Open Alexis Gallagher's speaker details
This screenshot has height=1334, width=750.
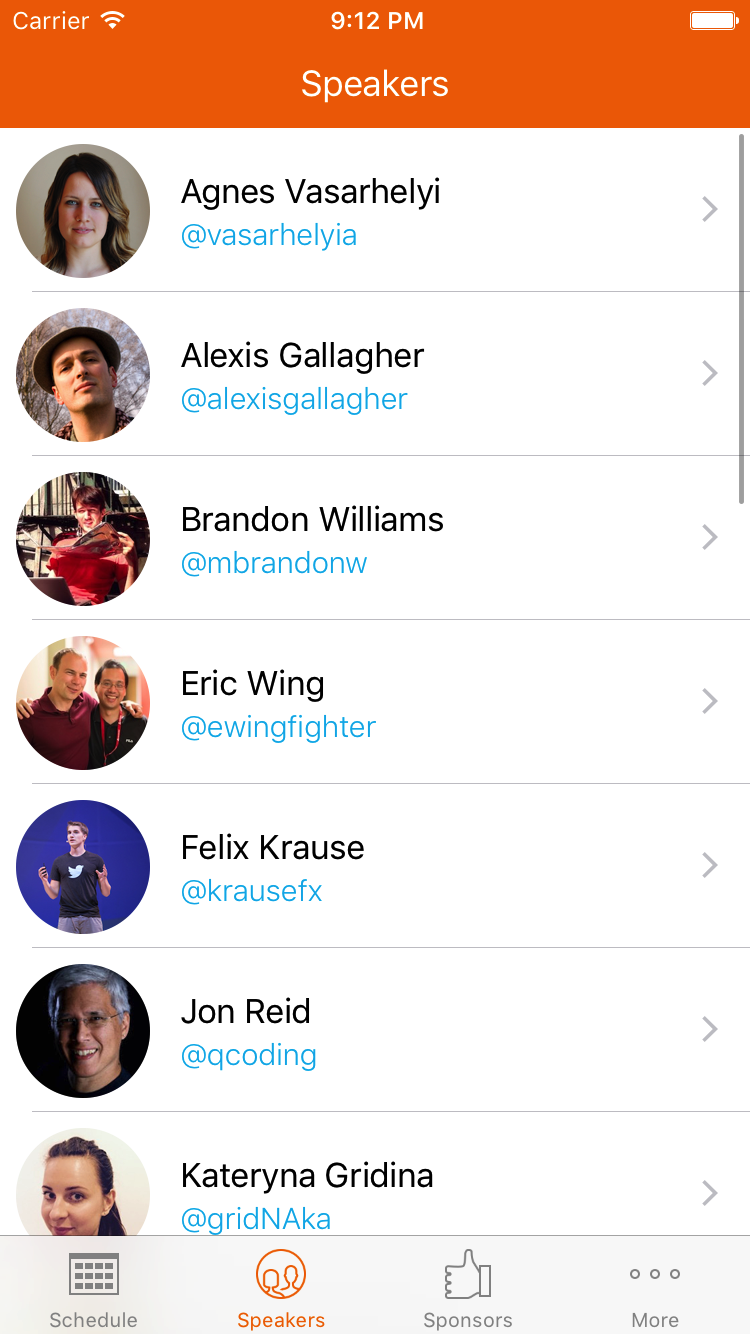pyautogui.click(x=375, y=374)
